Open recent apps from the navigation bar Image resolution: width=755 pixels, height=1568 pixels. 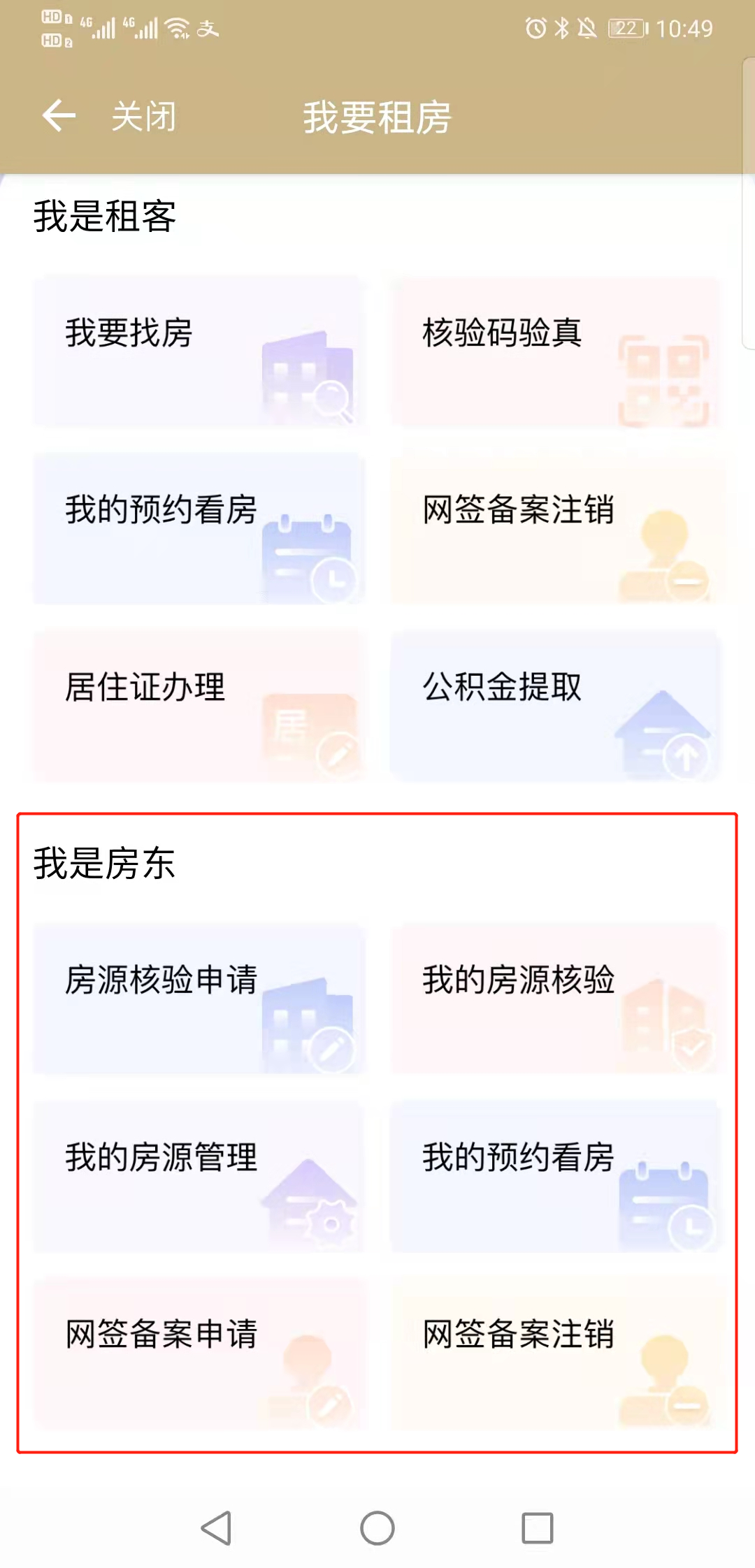coord(538,1528)
